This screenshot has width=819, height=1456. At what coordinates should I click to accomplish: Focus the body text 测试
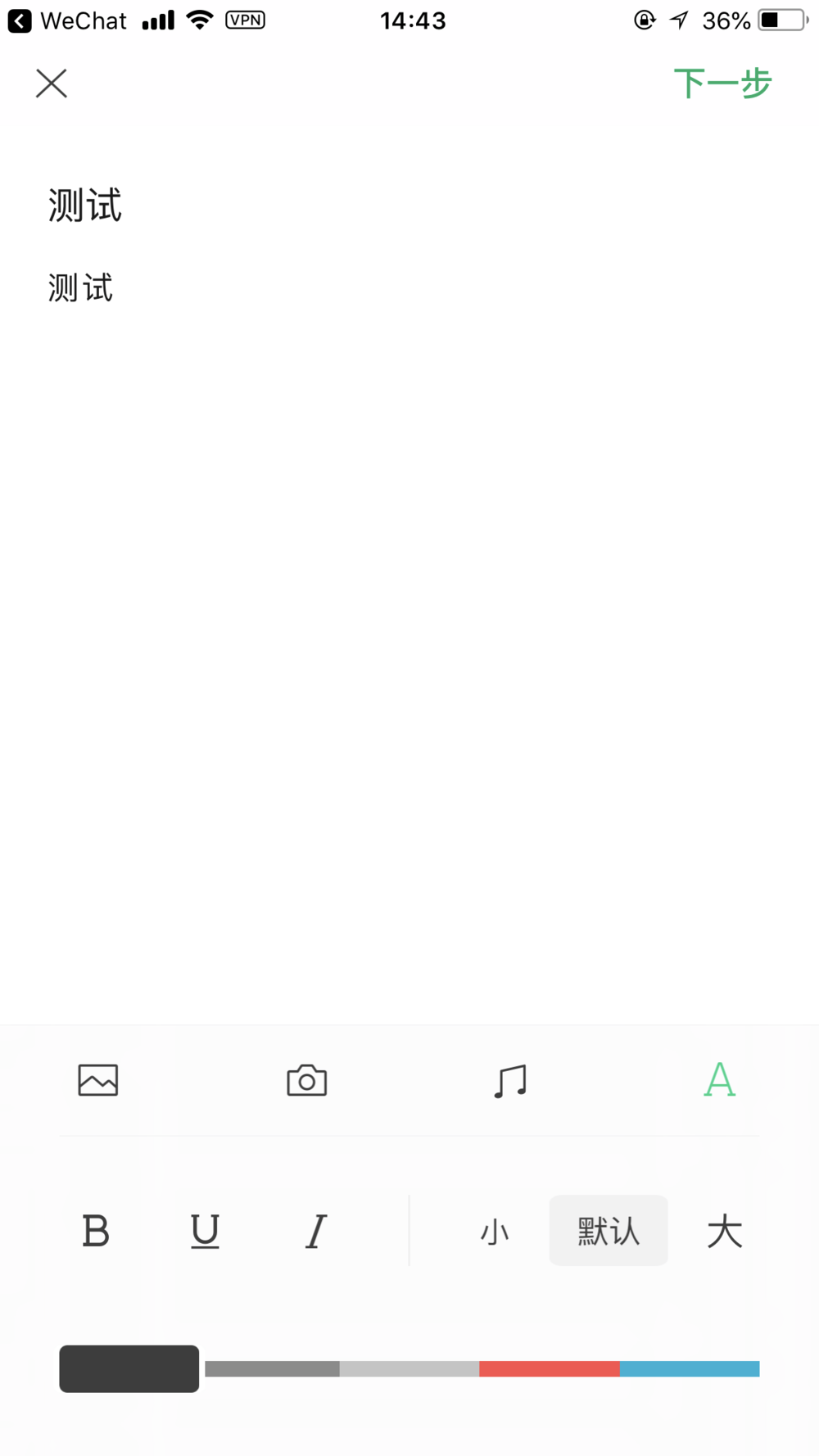point(80,288)
